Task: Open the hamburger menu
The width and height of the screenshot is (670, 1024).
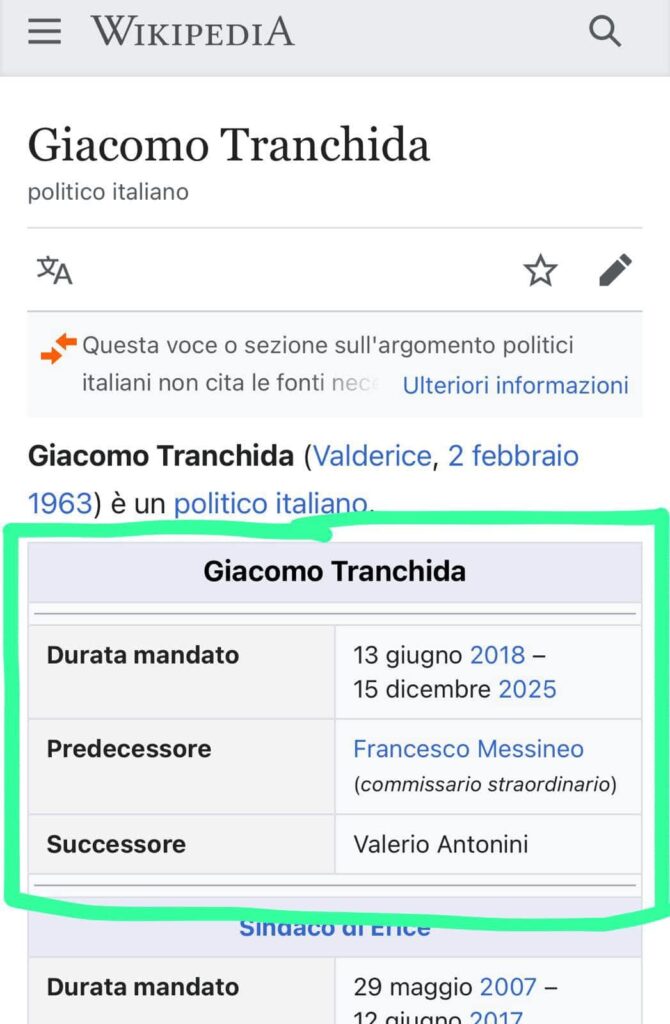Action: click(44, 32)
